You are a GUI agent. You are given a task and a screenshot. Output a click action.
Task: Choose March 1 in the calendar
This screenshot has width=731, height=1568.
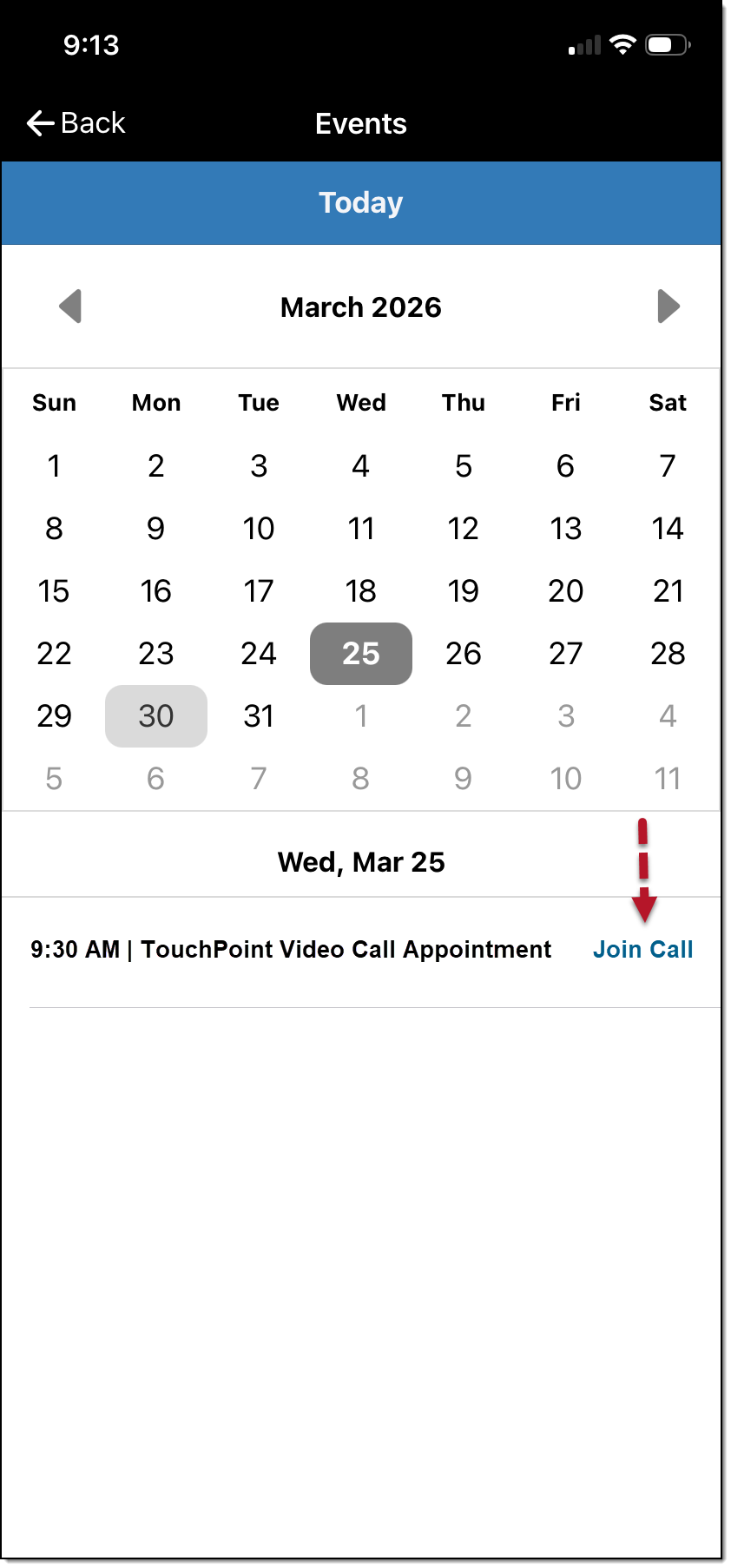[54, 466]
